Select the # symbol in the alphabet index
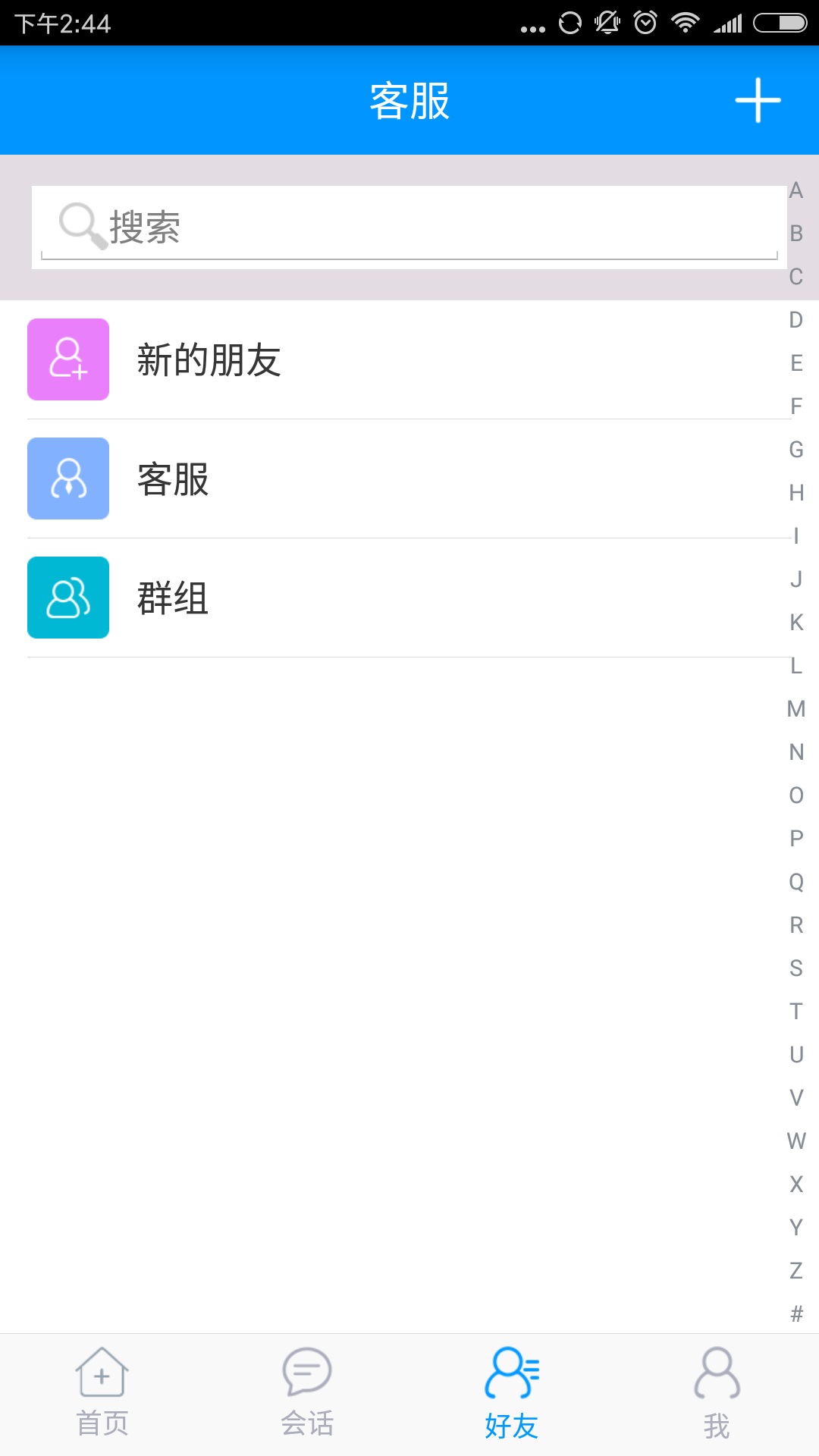 pos(796,1314)
